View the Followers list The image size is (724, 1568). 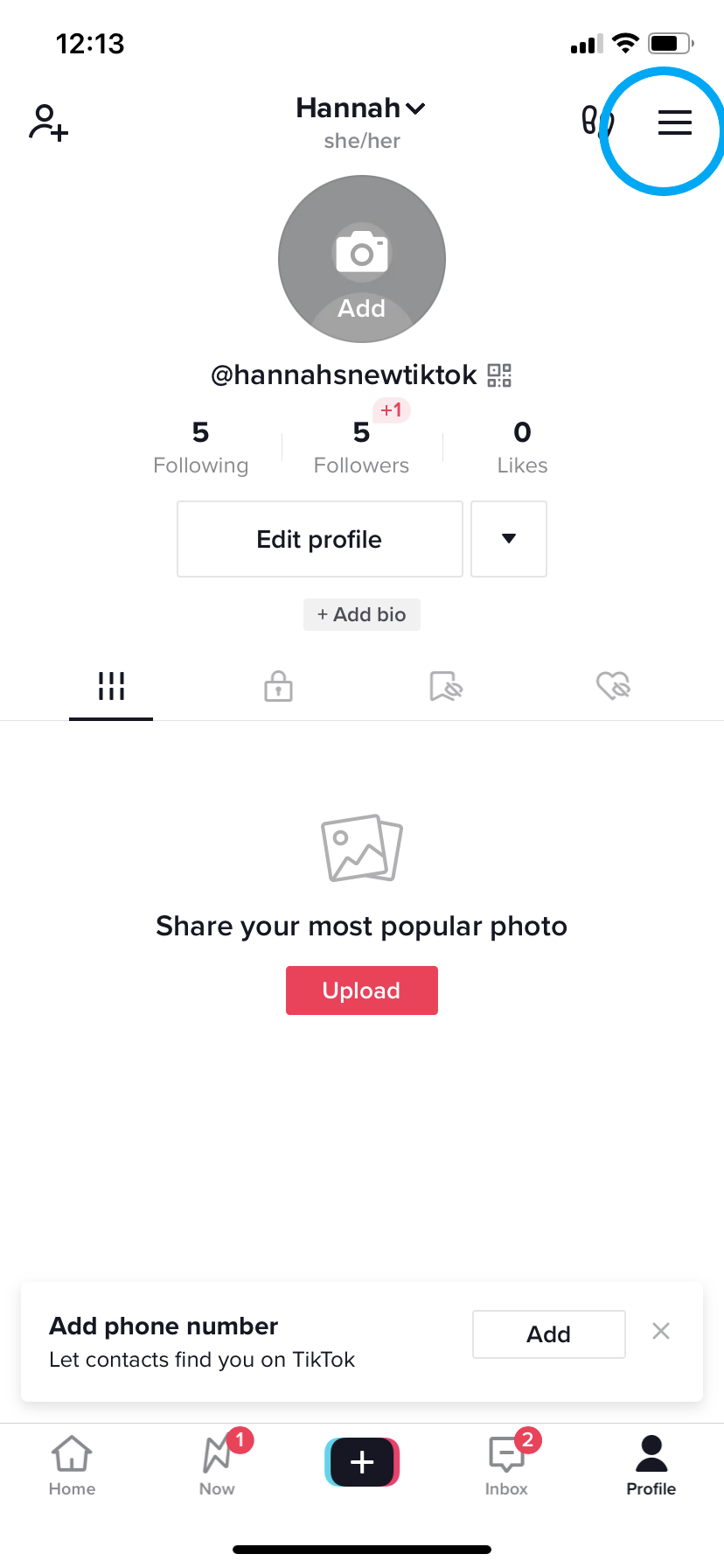362,446
